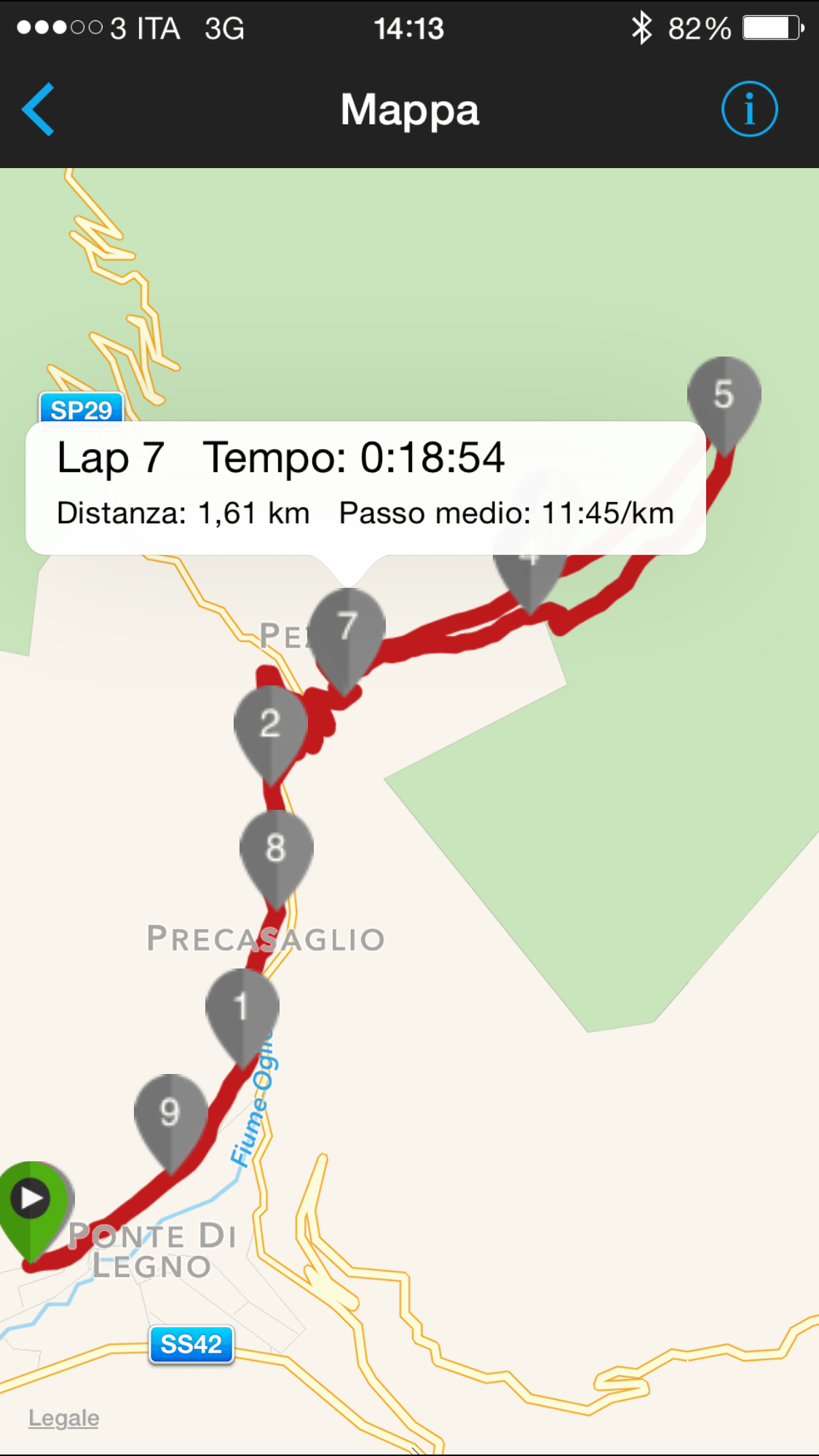
Task: Select the lap 5 marker pin
Action: pos(724,395)
